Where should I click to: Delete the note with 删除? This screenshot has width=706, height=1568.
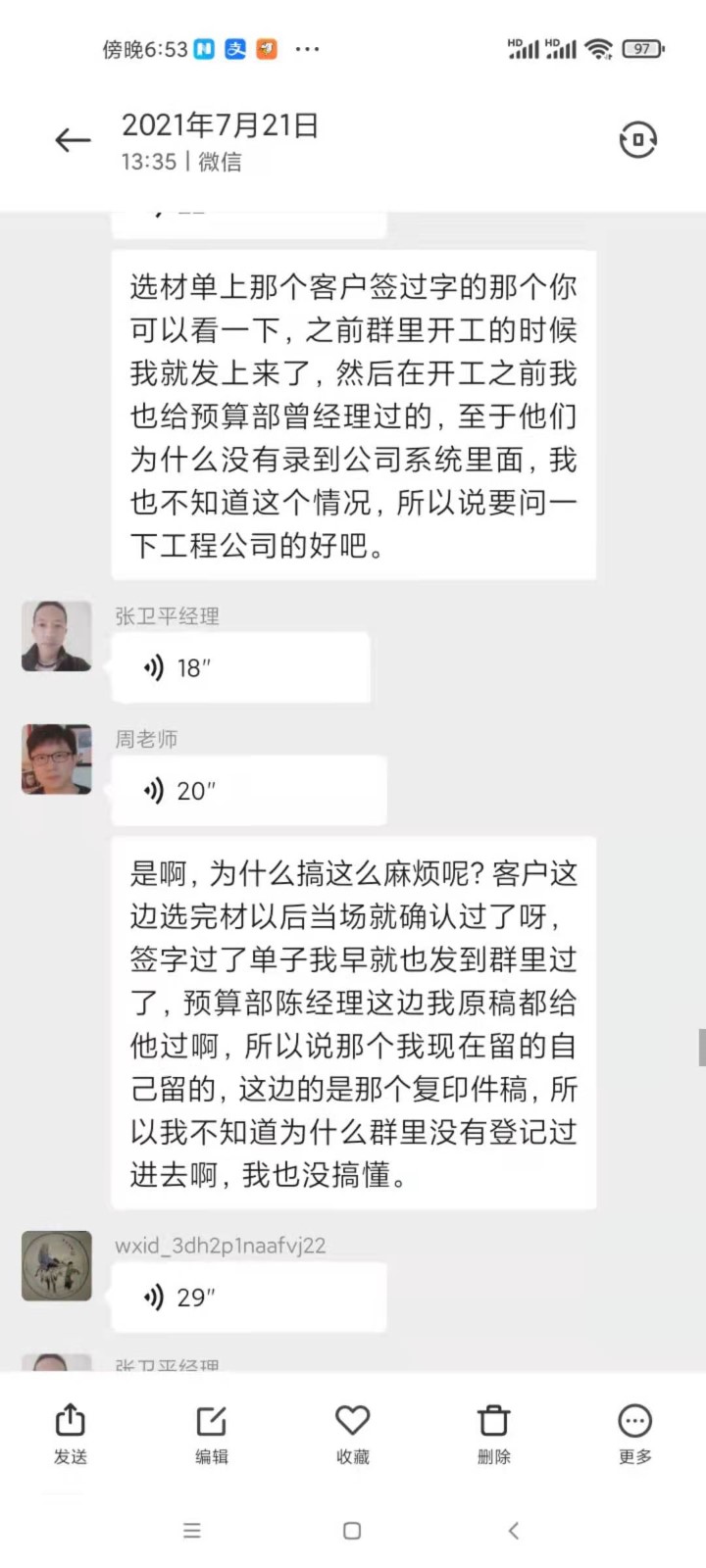(x=494, y=1433)
